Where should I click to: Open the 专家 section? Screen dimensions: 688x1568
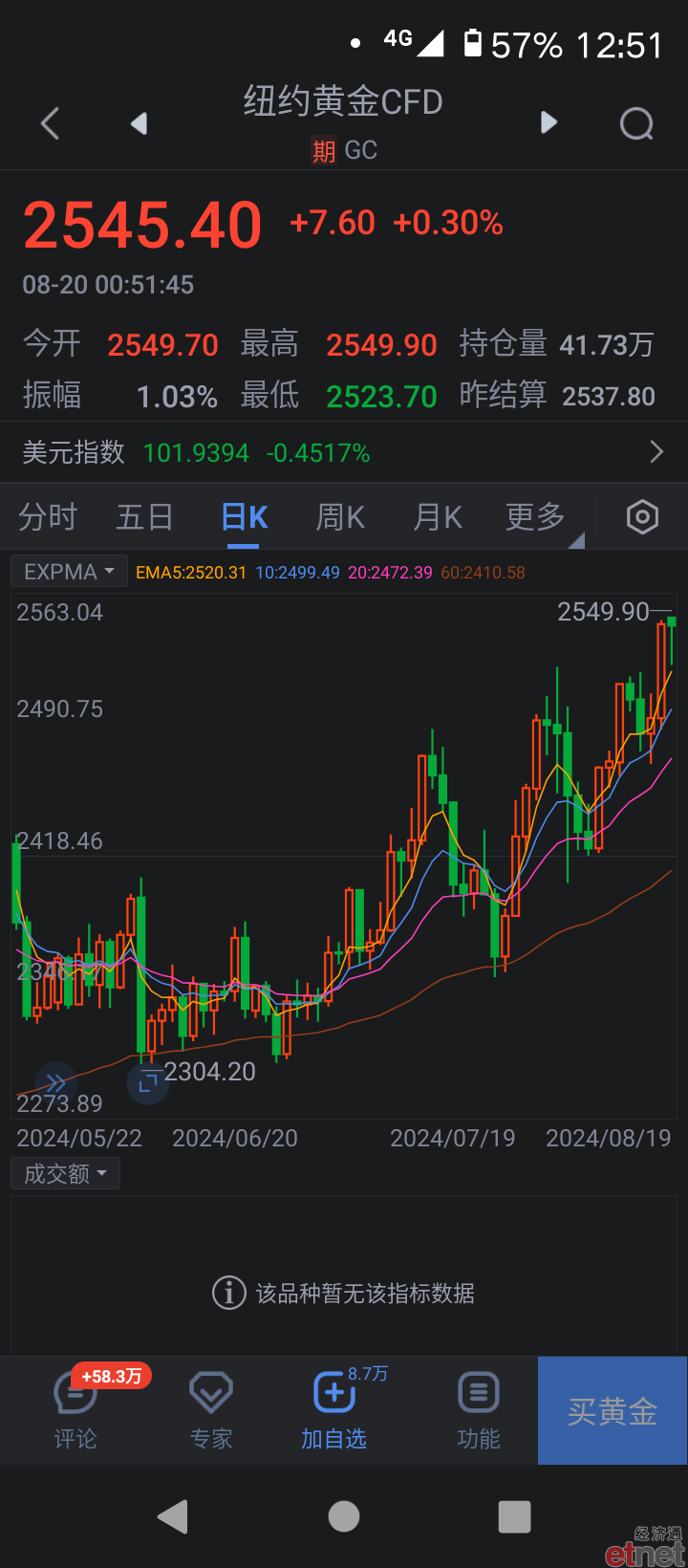tap(211, 1410)
